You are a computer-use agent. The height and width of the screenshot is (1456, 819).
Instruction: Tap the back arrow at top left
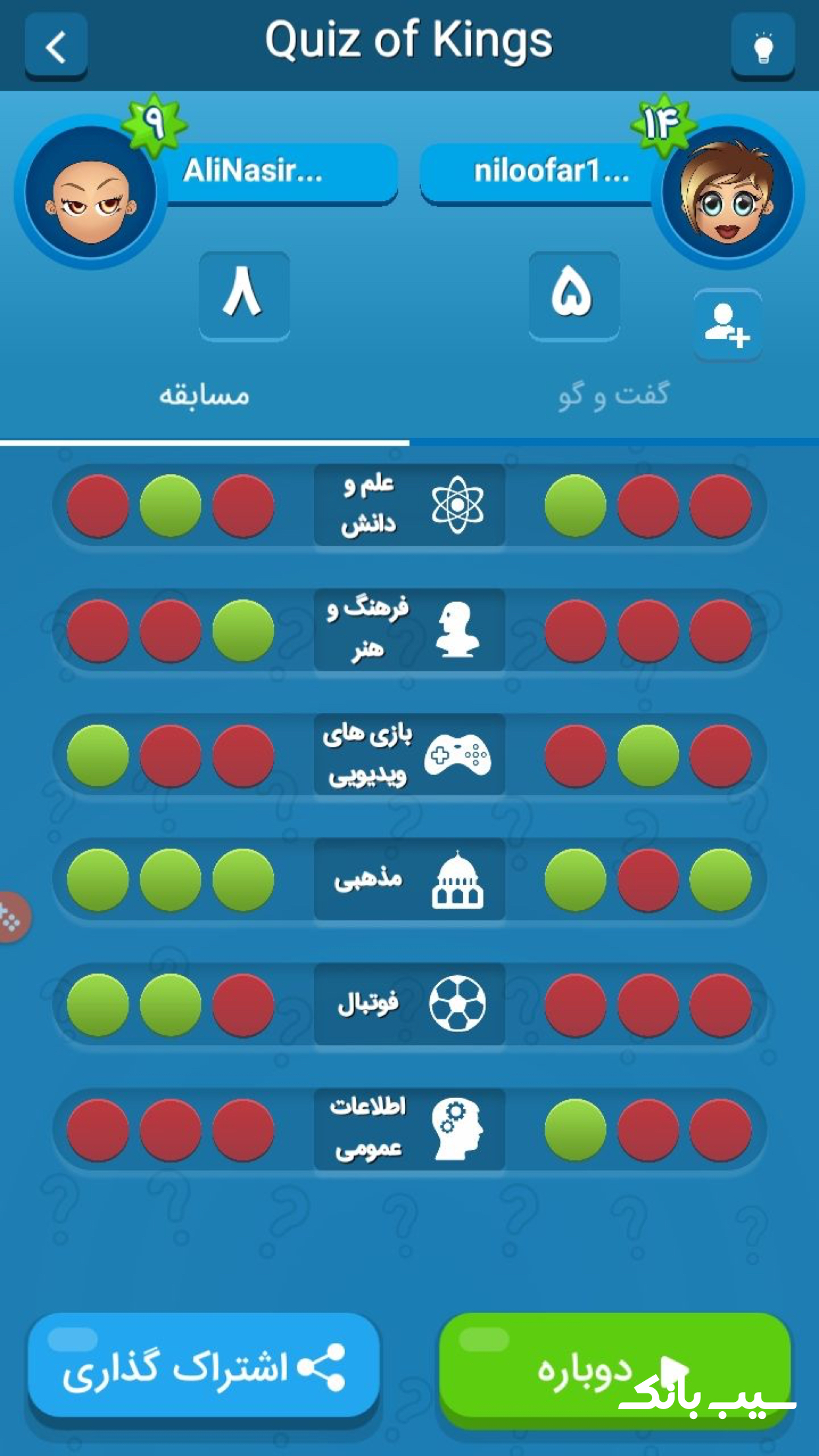(x=56, y=46)
